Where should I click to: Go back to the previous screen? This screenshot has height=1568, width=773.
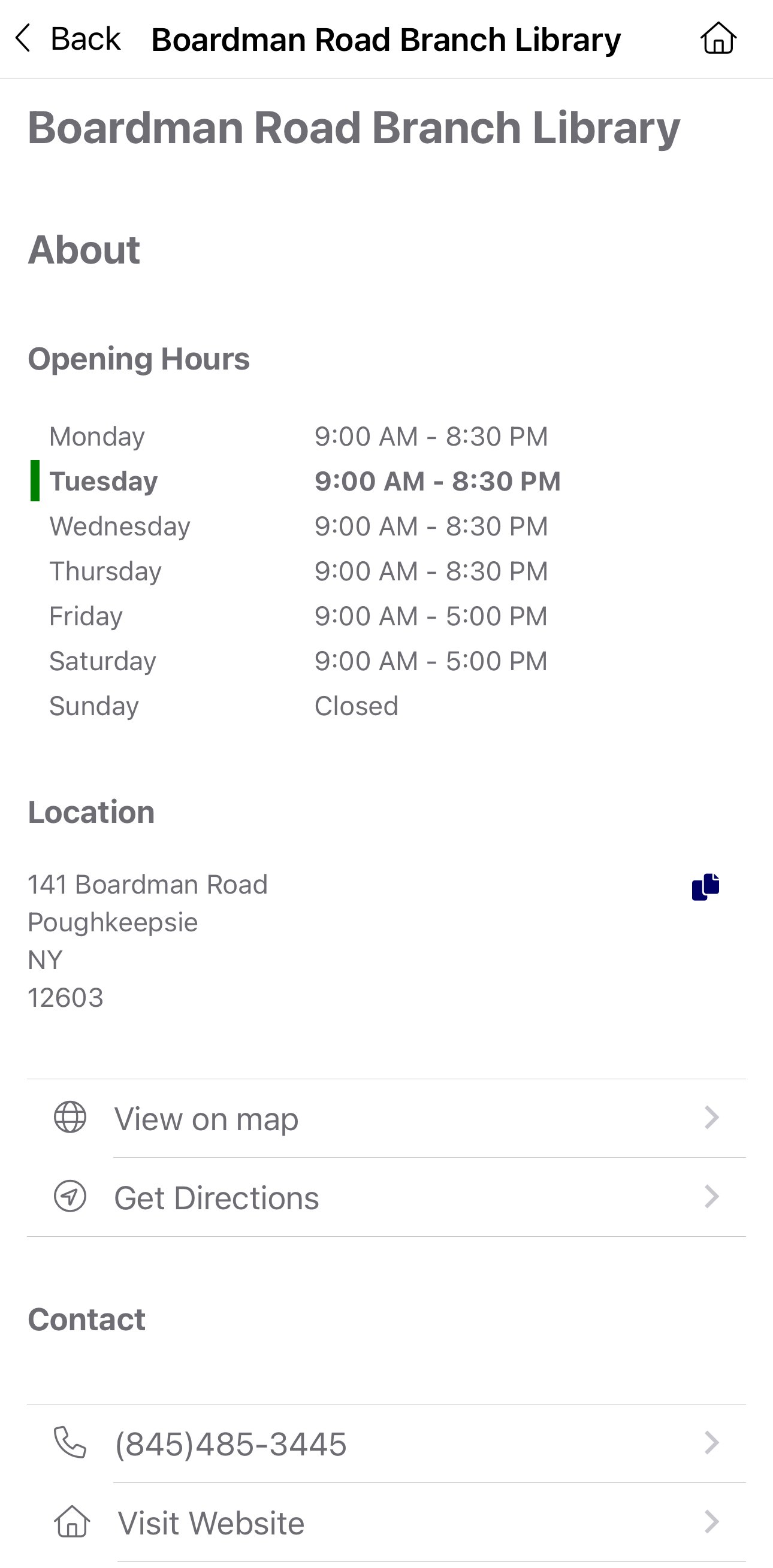coord(68,39)
